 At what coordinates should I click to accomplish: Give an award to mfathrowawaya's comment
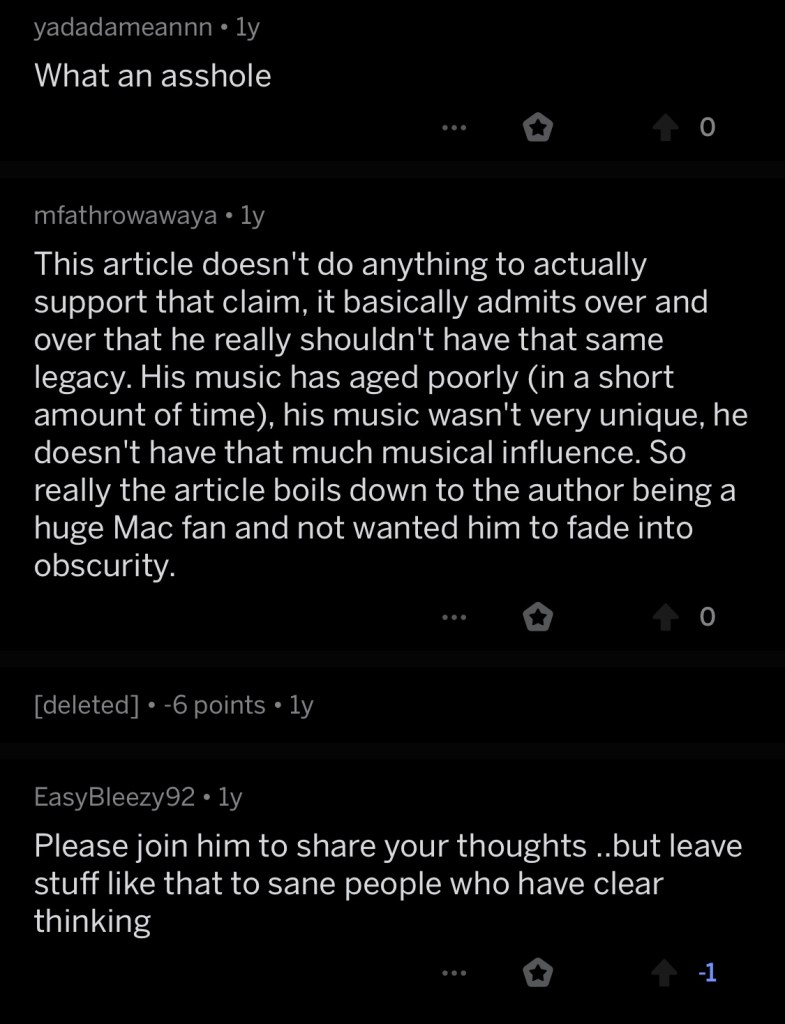(538, 617)
